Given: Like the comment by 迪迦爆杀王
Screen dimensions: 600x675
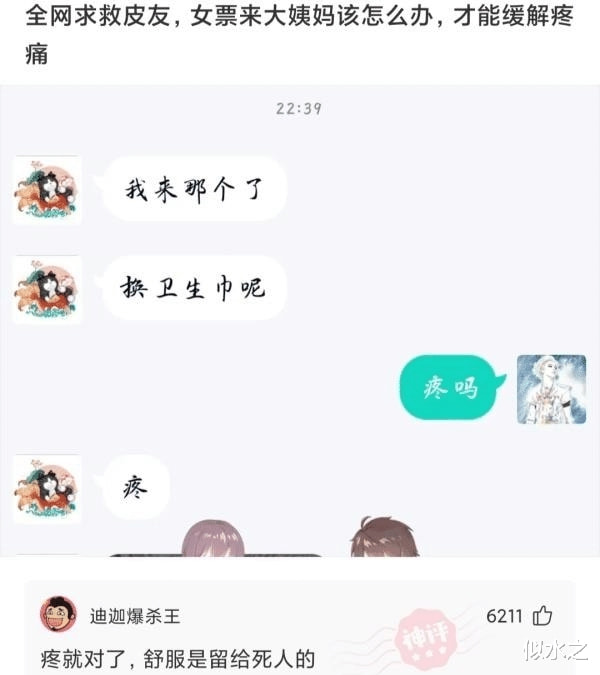Looking at the screenshot, I should [x=543, y=615].
